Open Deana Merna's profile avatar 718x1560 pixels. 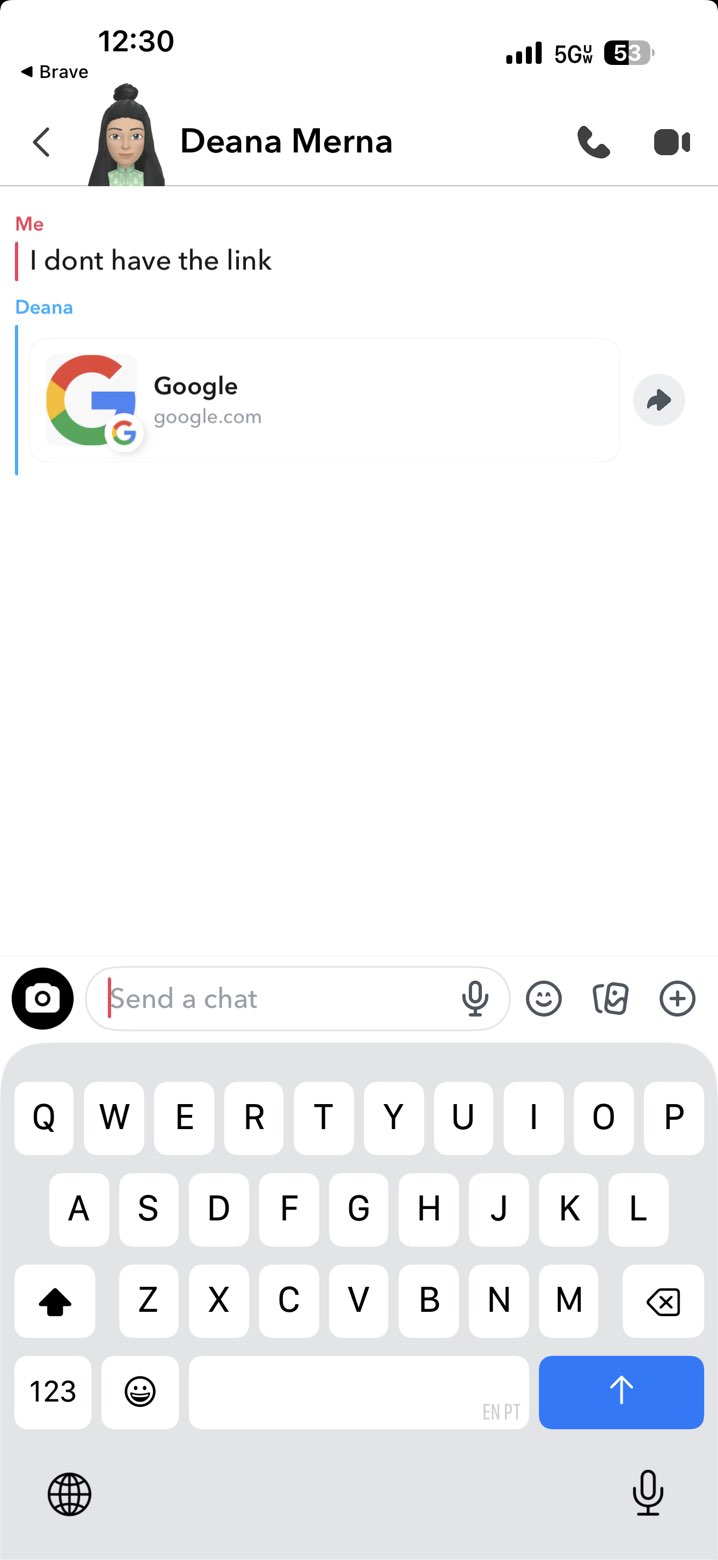pyautogui.click(x=126, y=137)
